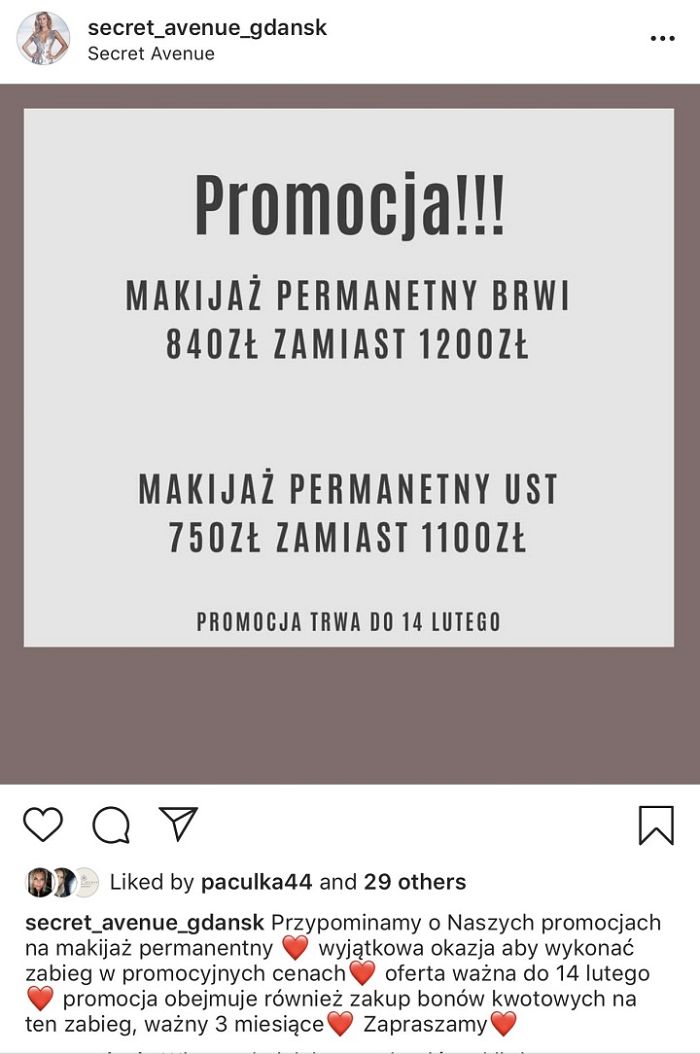700x1054 pixels.
Task: Open the Promocja post image
Action: [349, 400]
